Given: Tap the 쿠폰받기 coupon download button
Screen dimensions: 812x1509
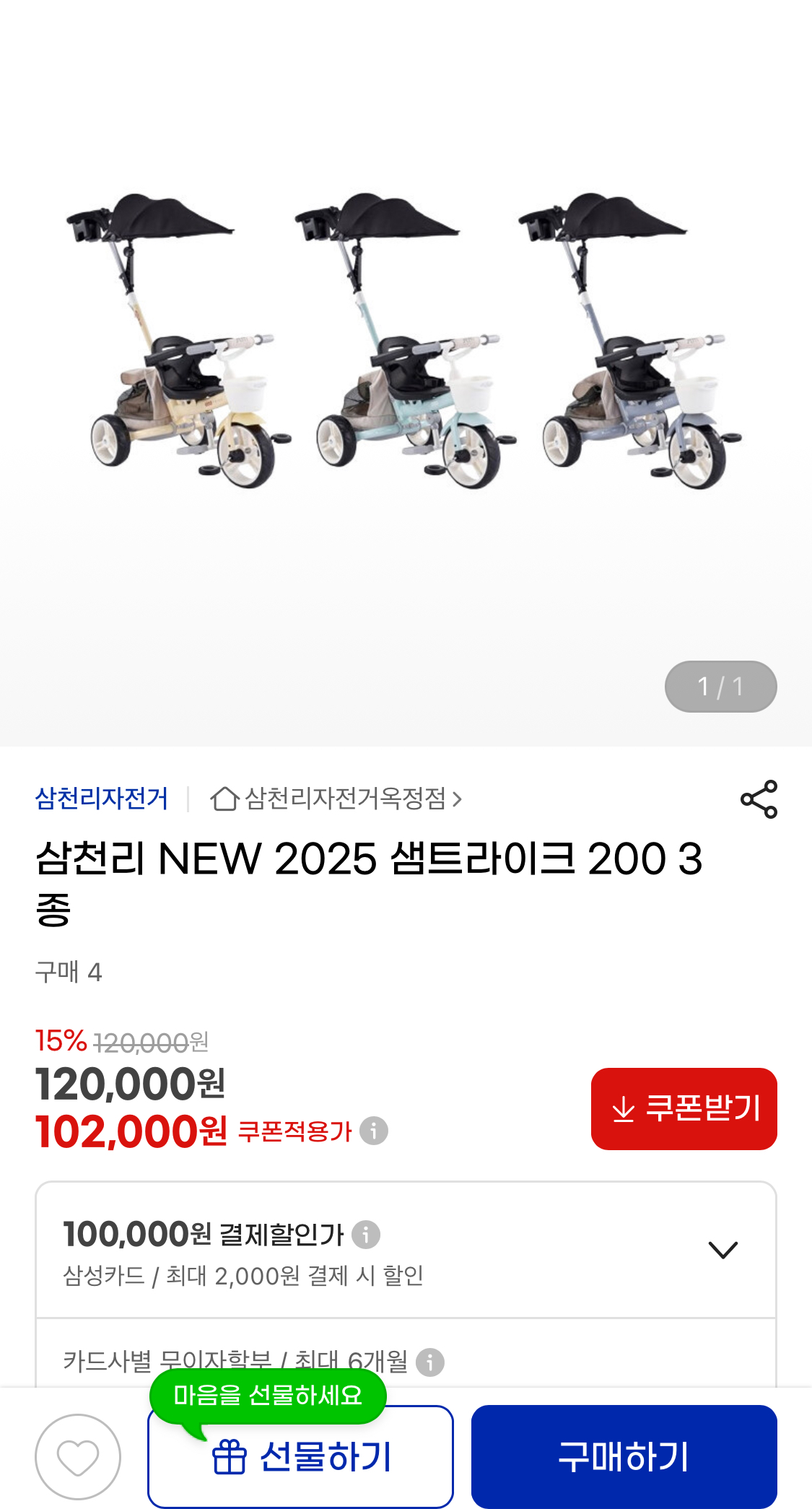Looking at the screenshot, I should (x=684, y=1108).
